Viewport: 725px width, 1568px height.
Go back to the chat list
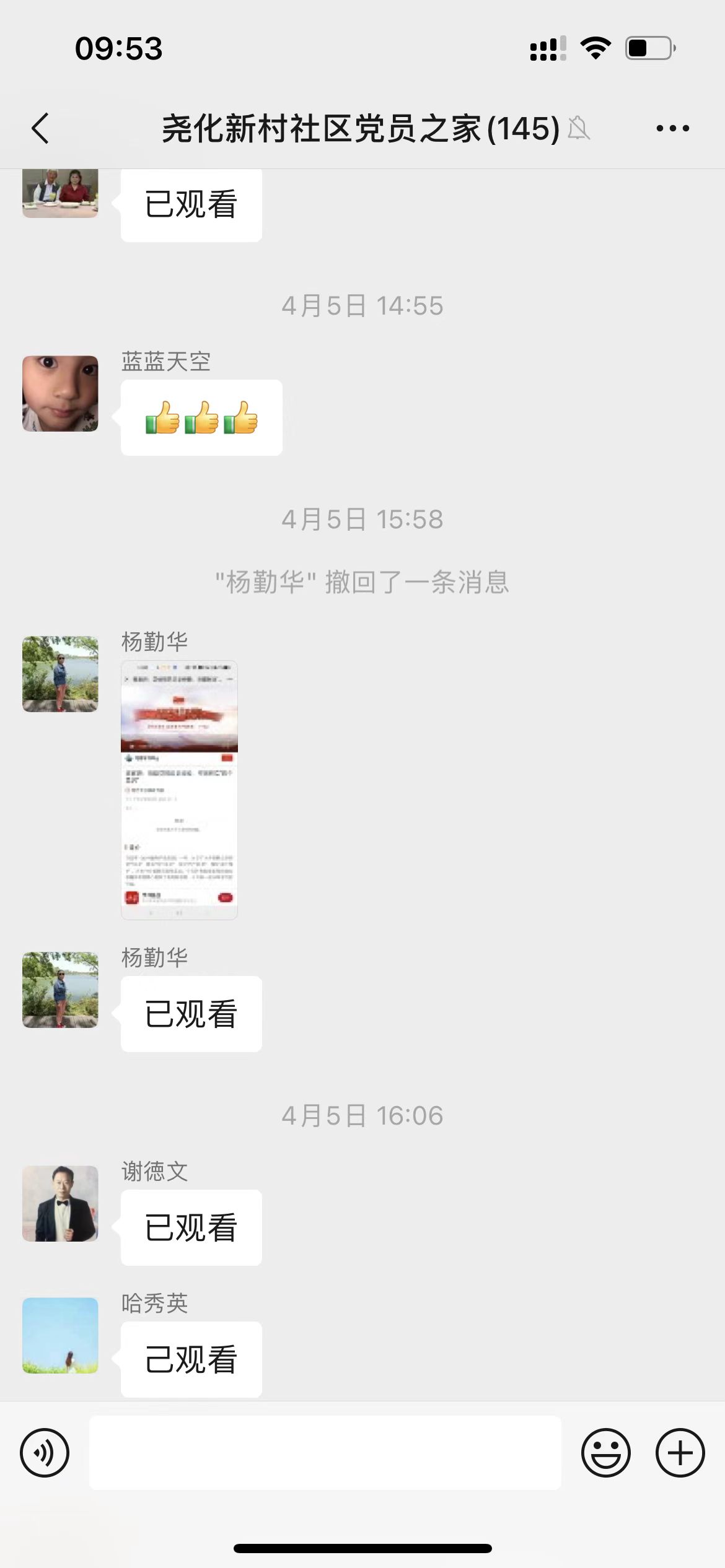[x=41, y=129]
